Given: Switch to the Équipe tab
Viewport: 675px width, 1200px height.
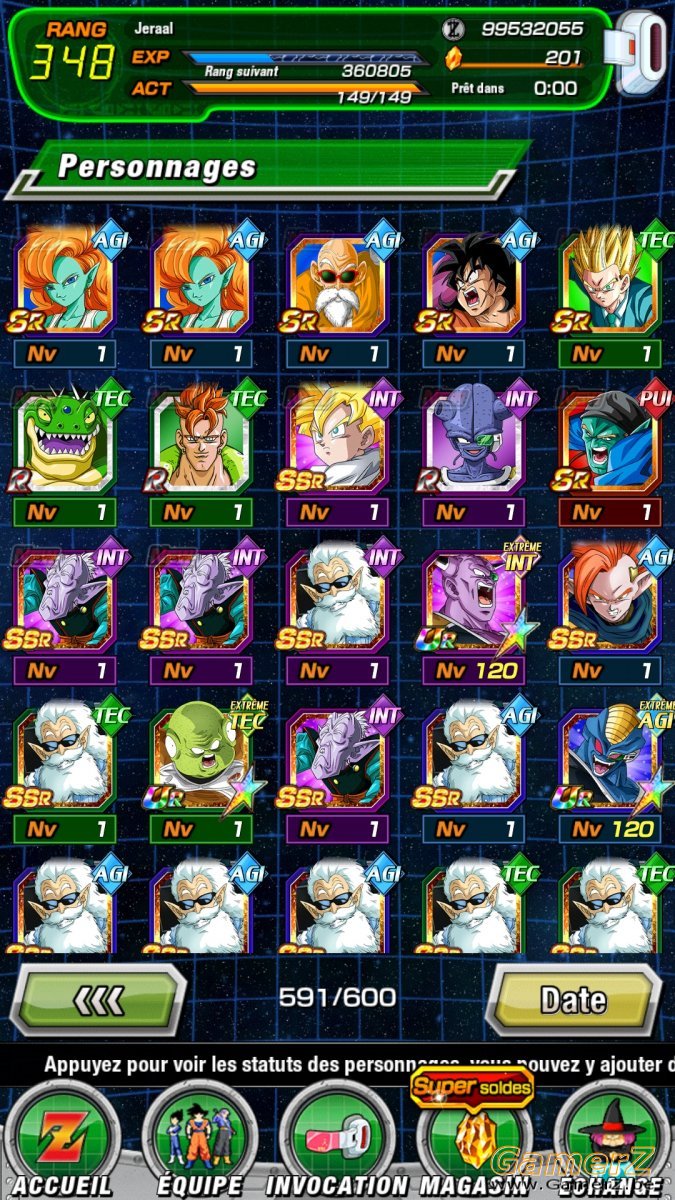Looking at the screenshot, I should [200, 1142].
